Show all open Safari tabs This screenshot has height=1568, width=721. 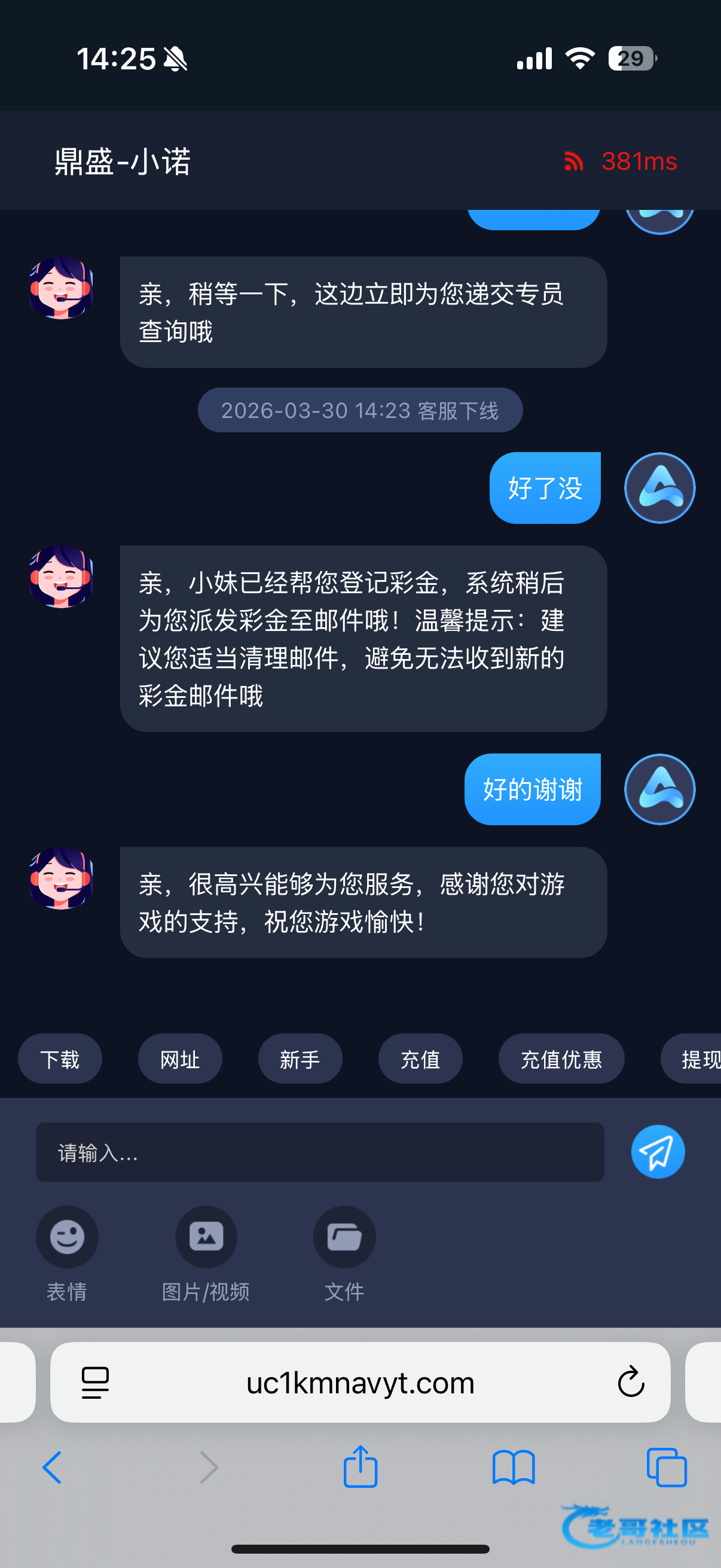pyautogui.click(x=667, y=1467)
